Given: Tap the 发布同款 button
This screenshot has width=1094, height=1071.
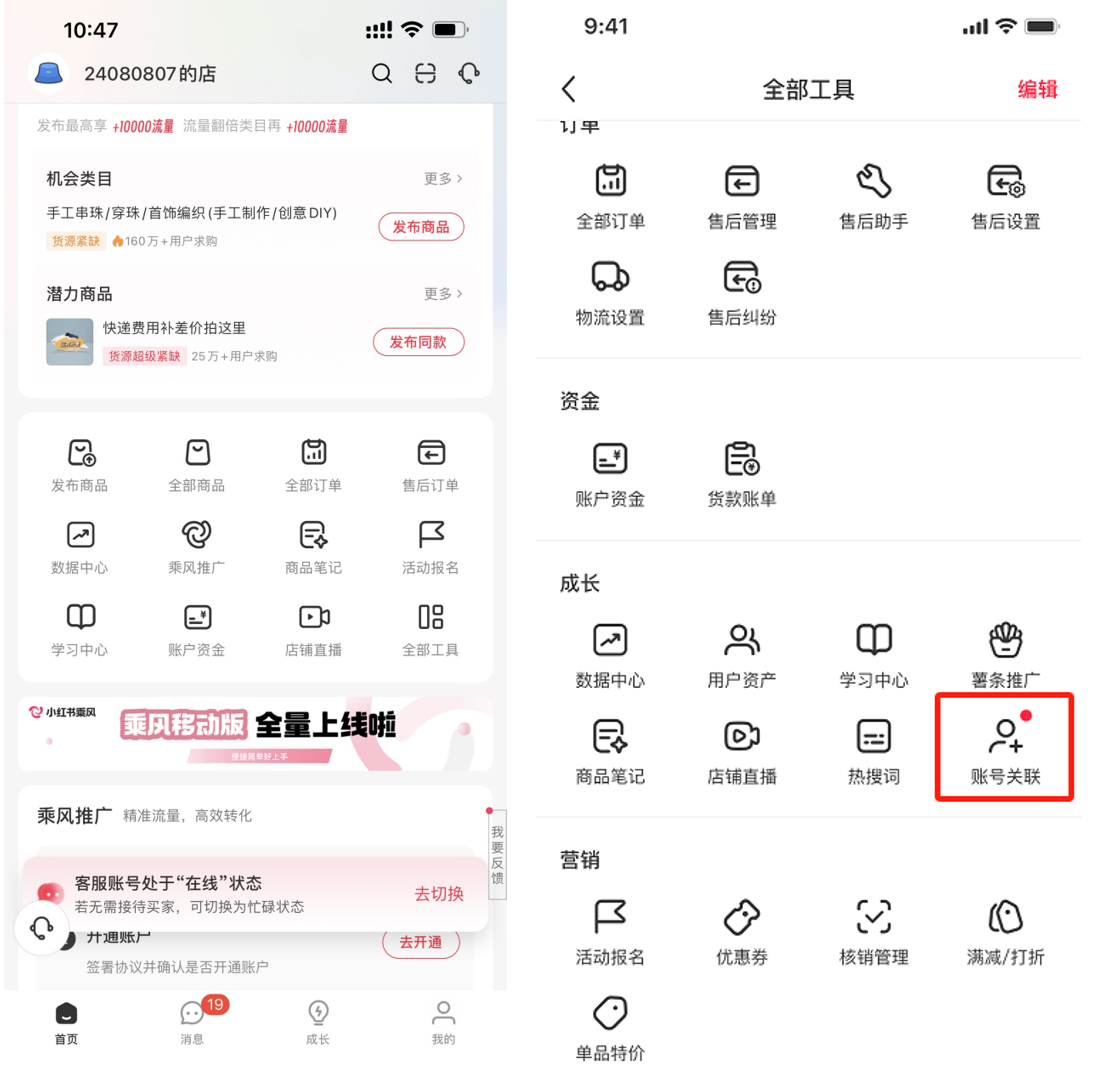Looking at the screenshot, I should coord(418,342).
